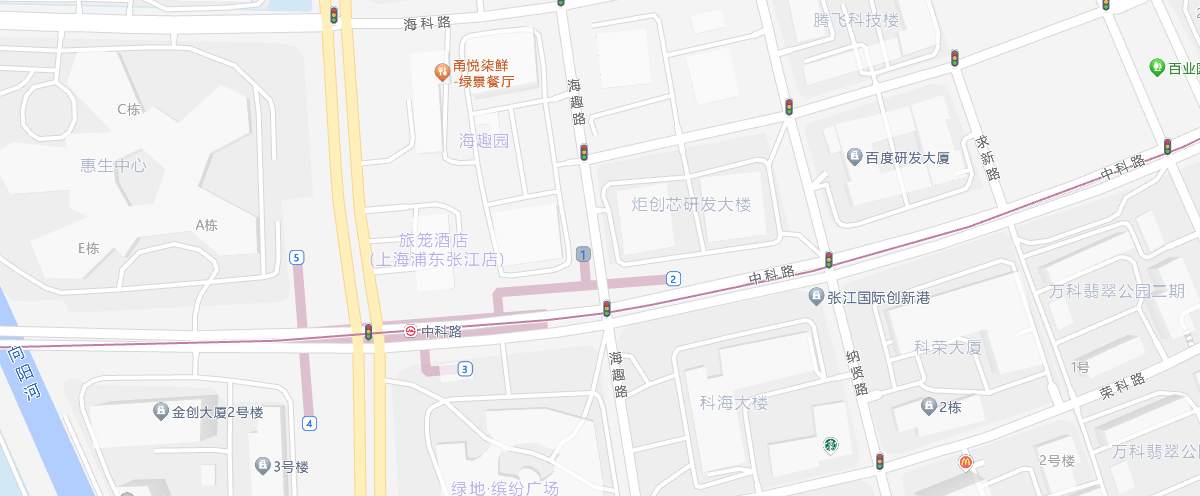
Task: Open the 金创大厦2号楼 marker
Action: coord(160,411)
